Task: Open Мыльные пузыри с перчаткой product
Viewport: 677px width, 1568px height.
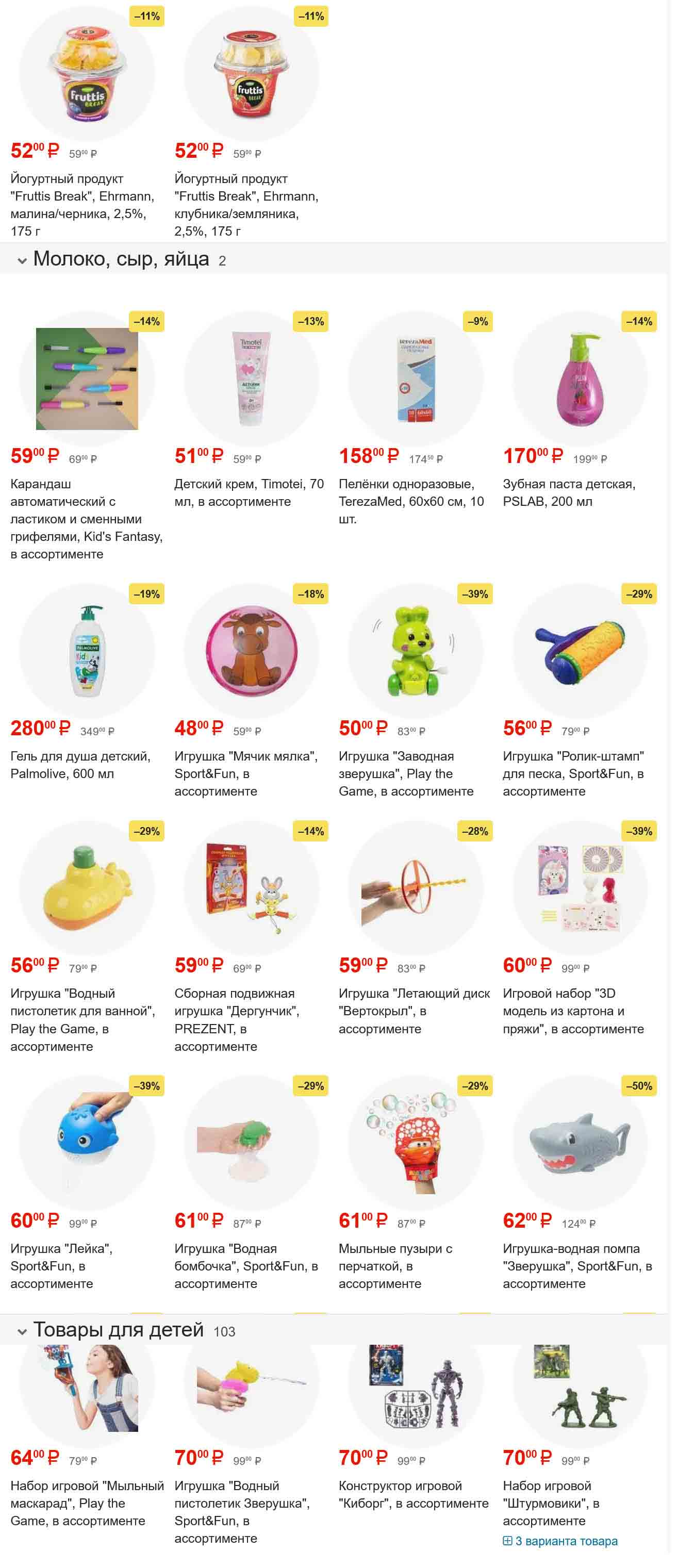Action: point(415,1143)
